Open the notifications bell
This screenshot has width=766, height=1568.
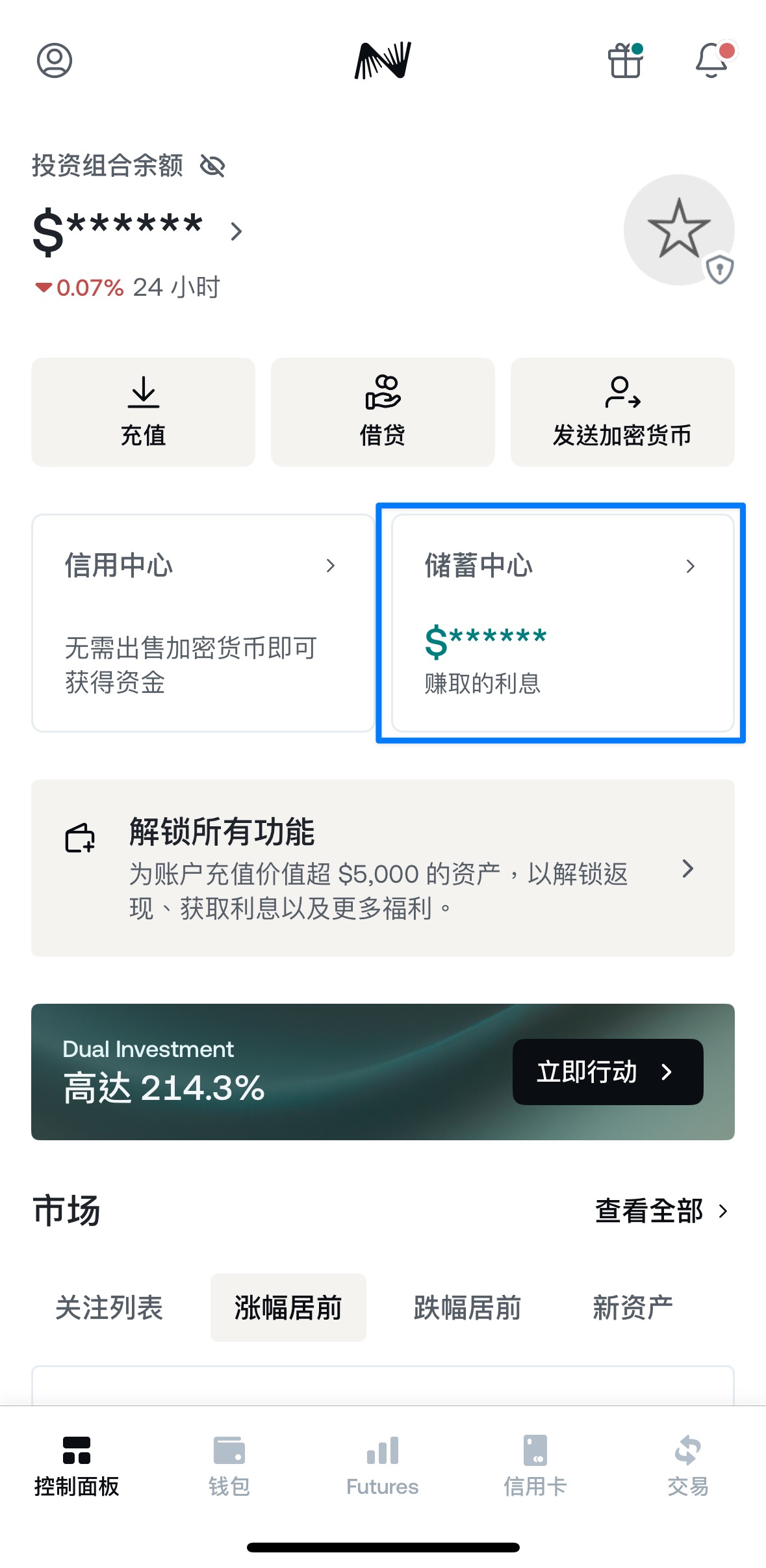(713, 60)
